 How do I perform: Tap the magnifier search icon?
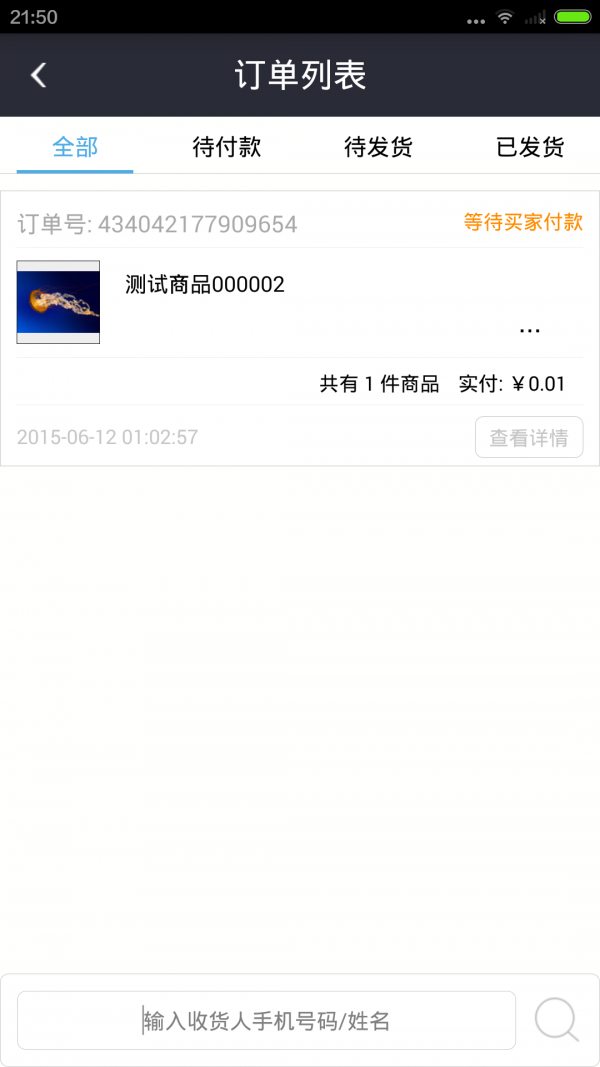[x=556, y=1021]
